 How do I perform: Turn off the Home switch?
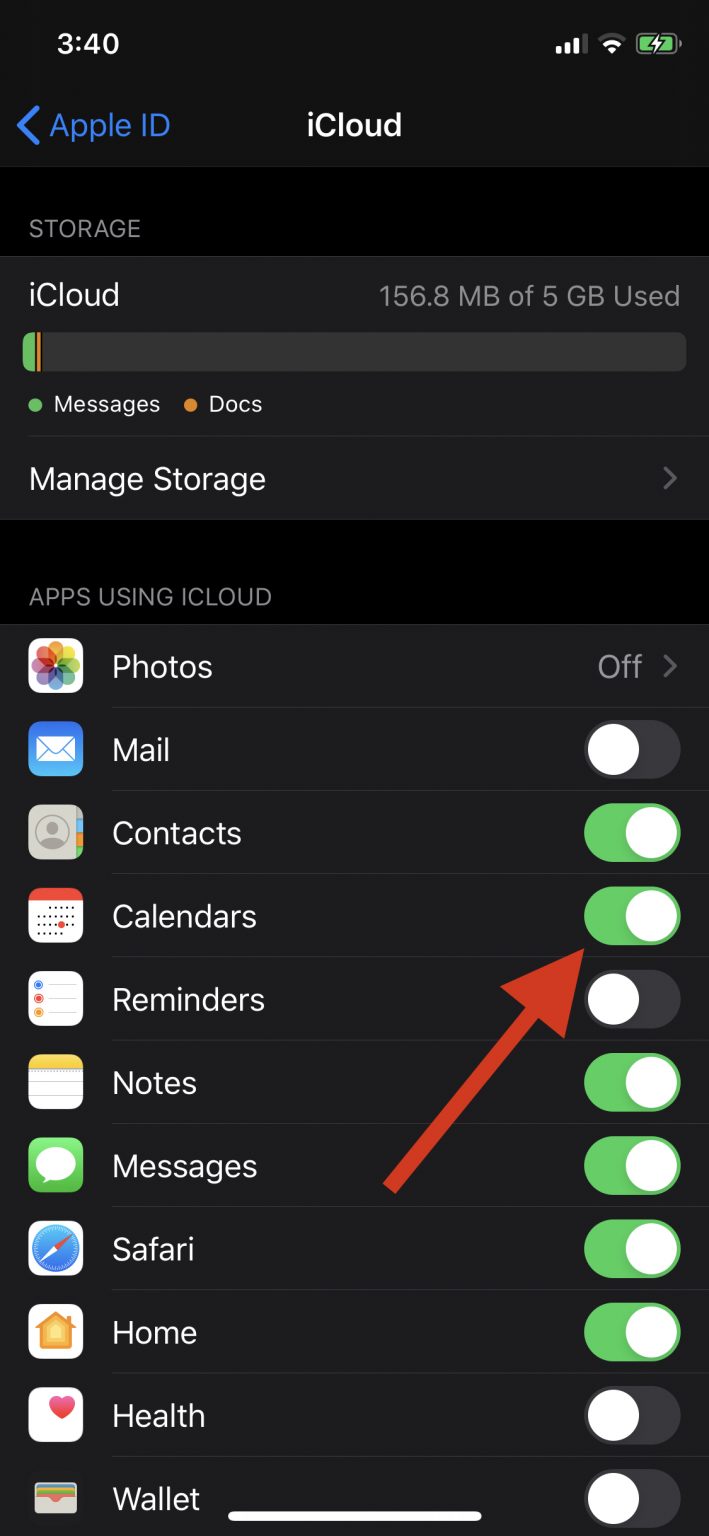point(632,1332)
